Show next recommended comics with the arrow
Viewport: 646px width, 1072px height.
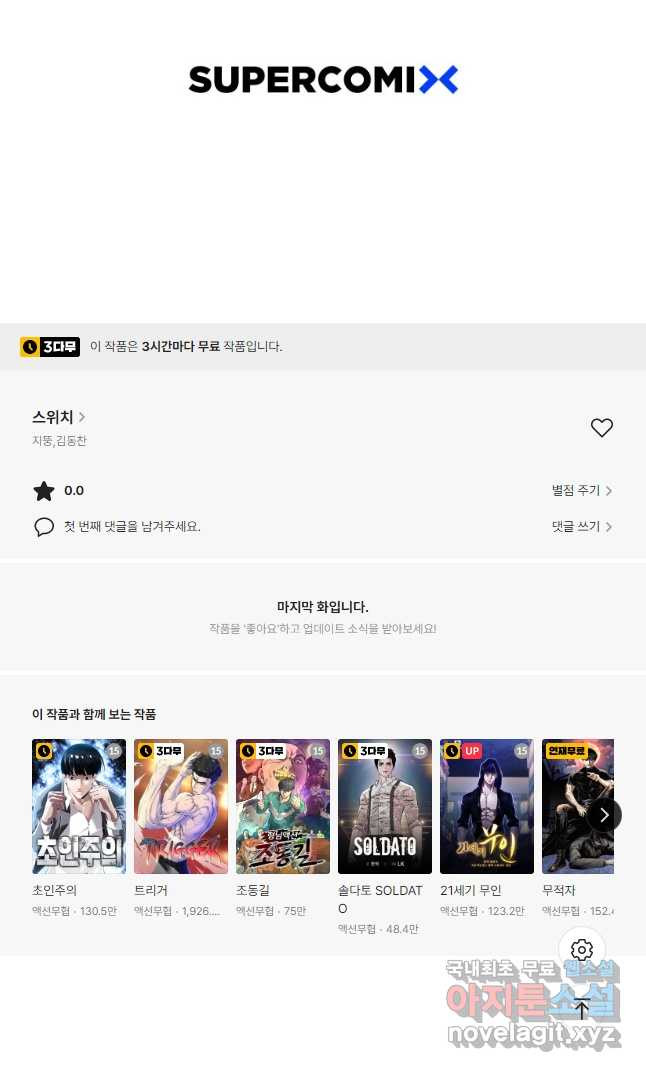coord(603,815)
